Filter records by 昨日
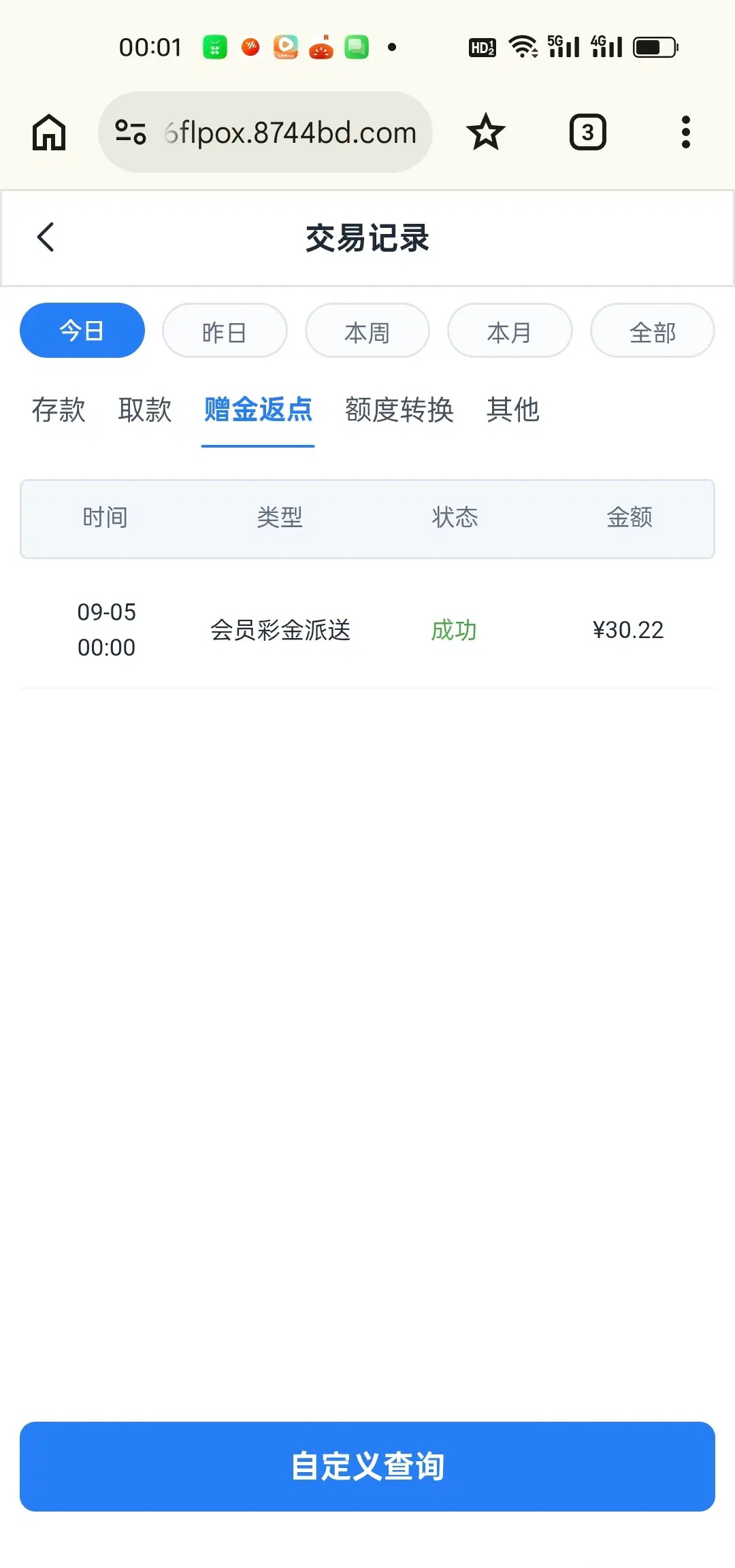Screen dimensions: 735x1568 (225, 331)
